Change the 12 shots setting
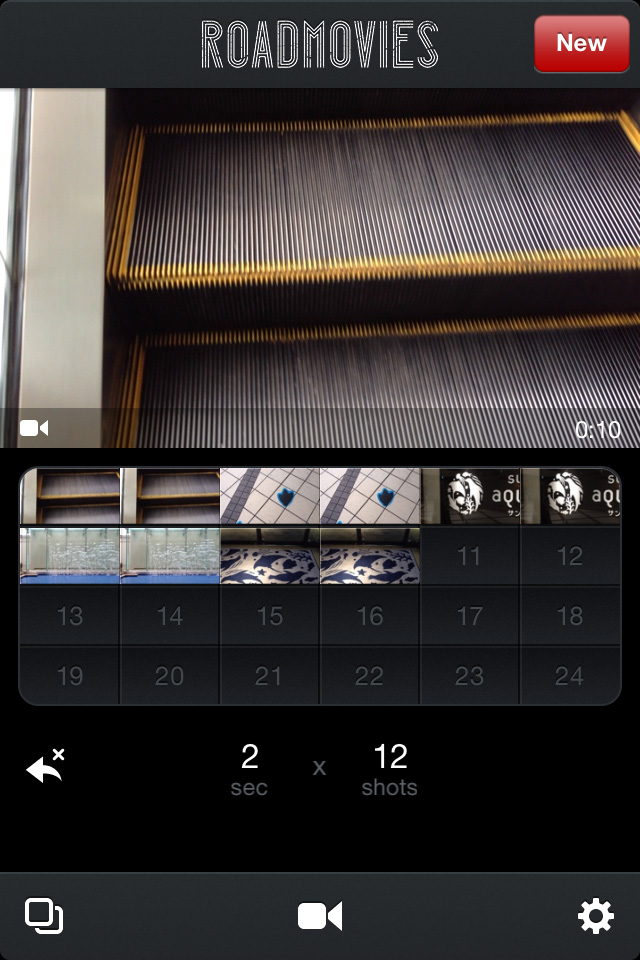This screenshot has width=640, height=960. [390, 768]
